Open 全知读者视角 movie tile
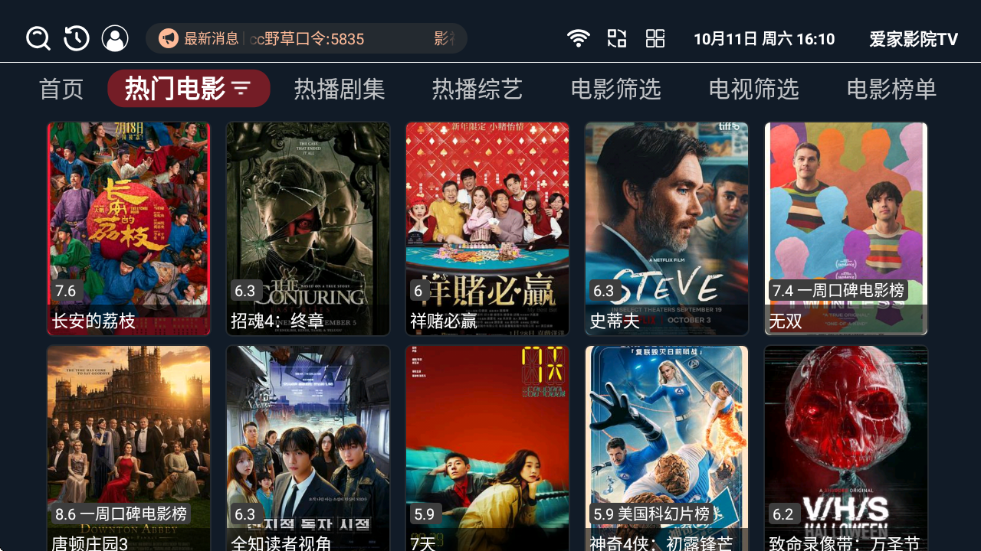 [308, 448]
